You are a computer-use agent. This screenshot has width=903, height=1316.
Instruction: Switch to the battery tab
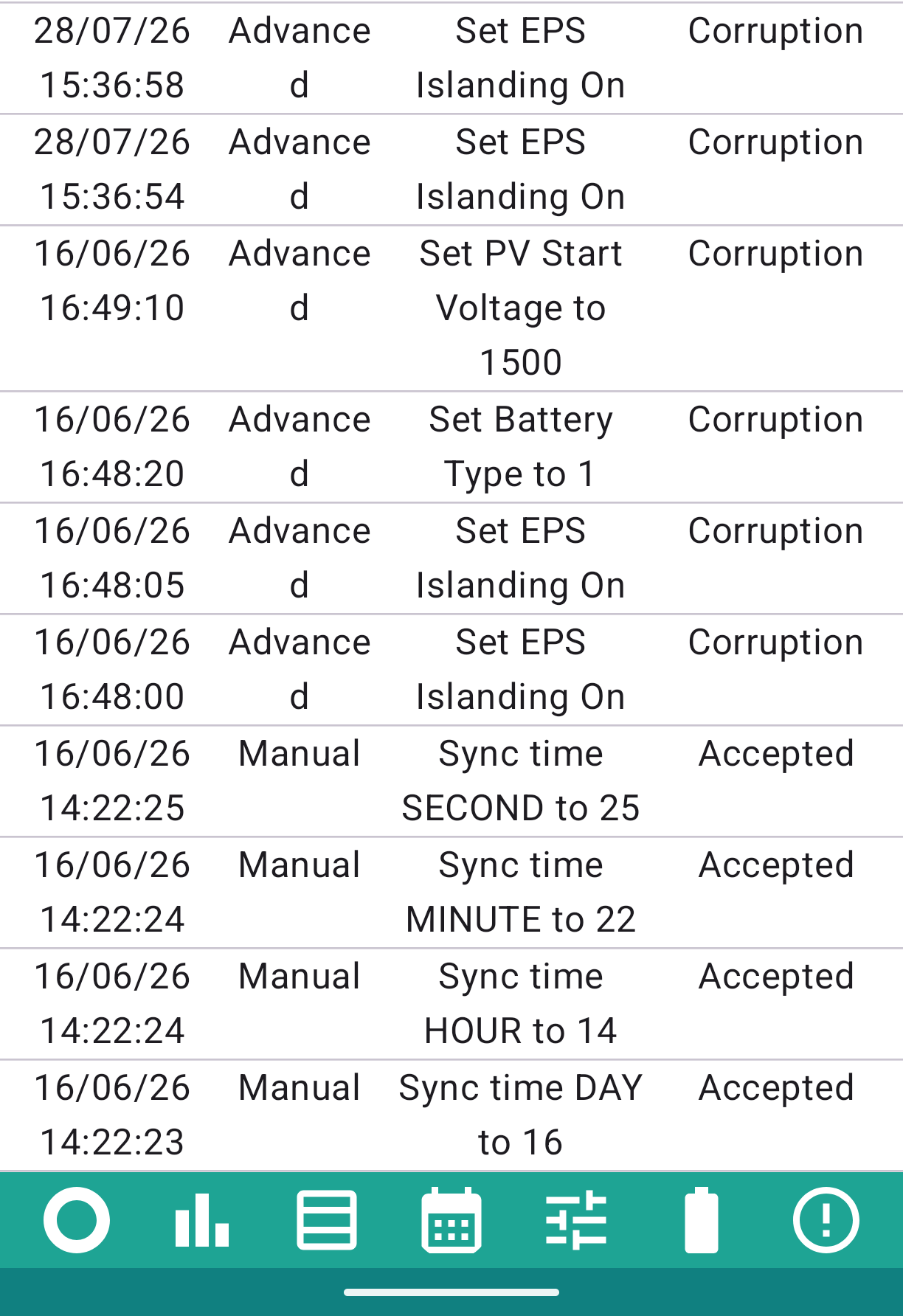click(x=702, y=1220)
